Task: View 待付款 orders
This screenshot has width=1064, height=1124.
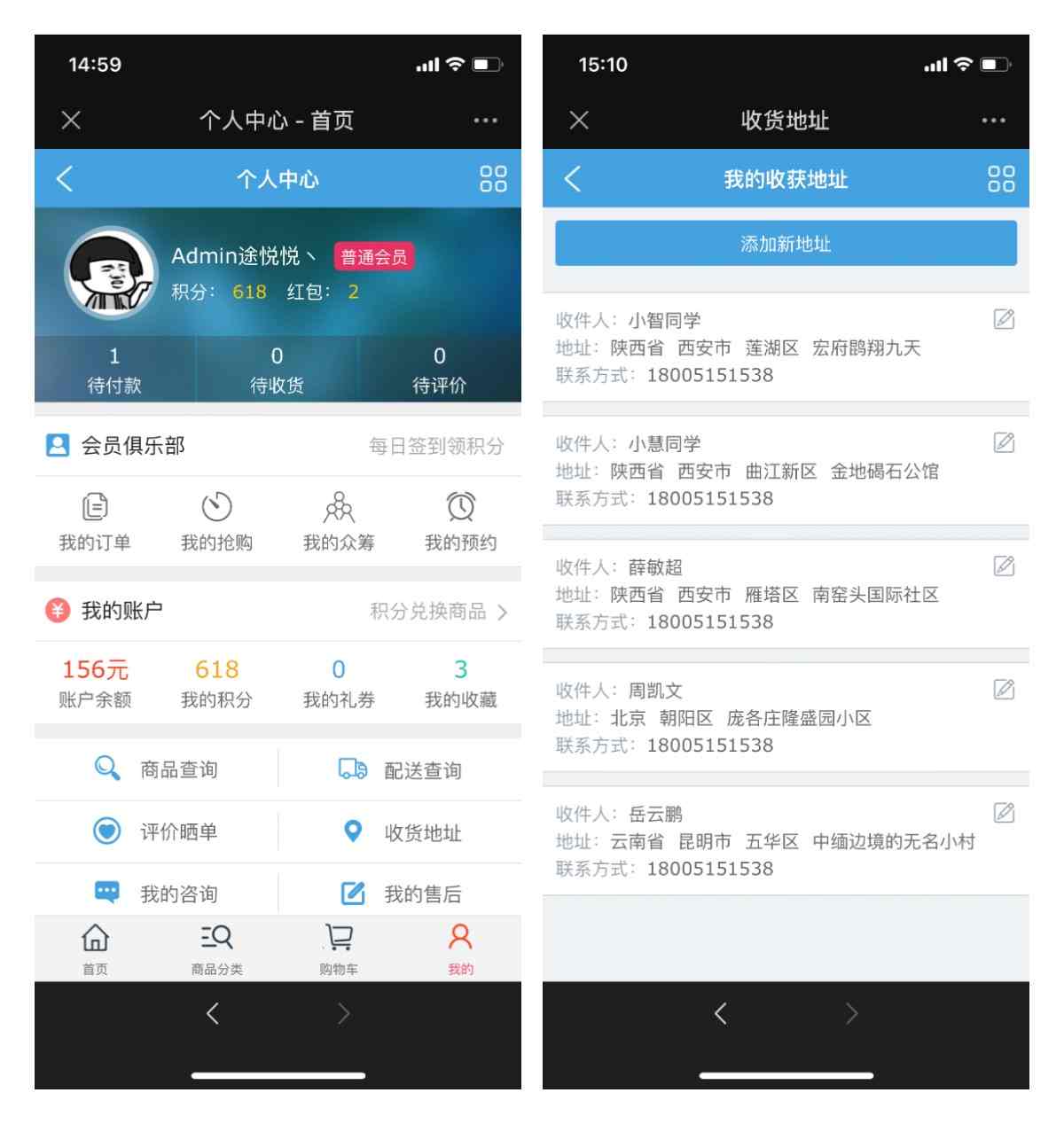Action: coord(114,370)
